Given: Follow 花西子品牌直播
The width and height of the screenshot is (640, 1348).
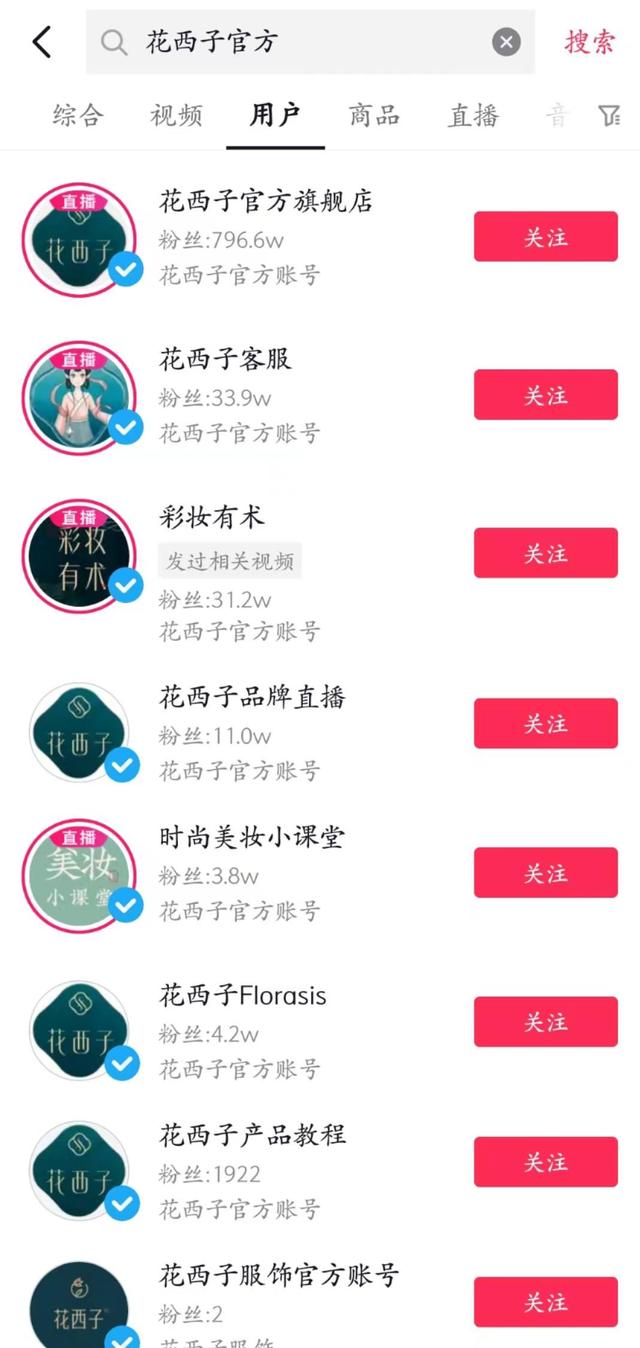Looking at the screenshot, I should click(x=545, y=723).
